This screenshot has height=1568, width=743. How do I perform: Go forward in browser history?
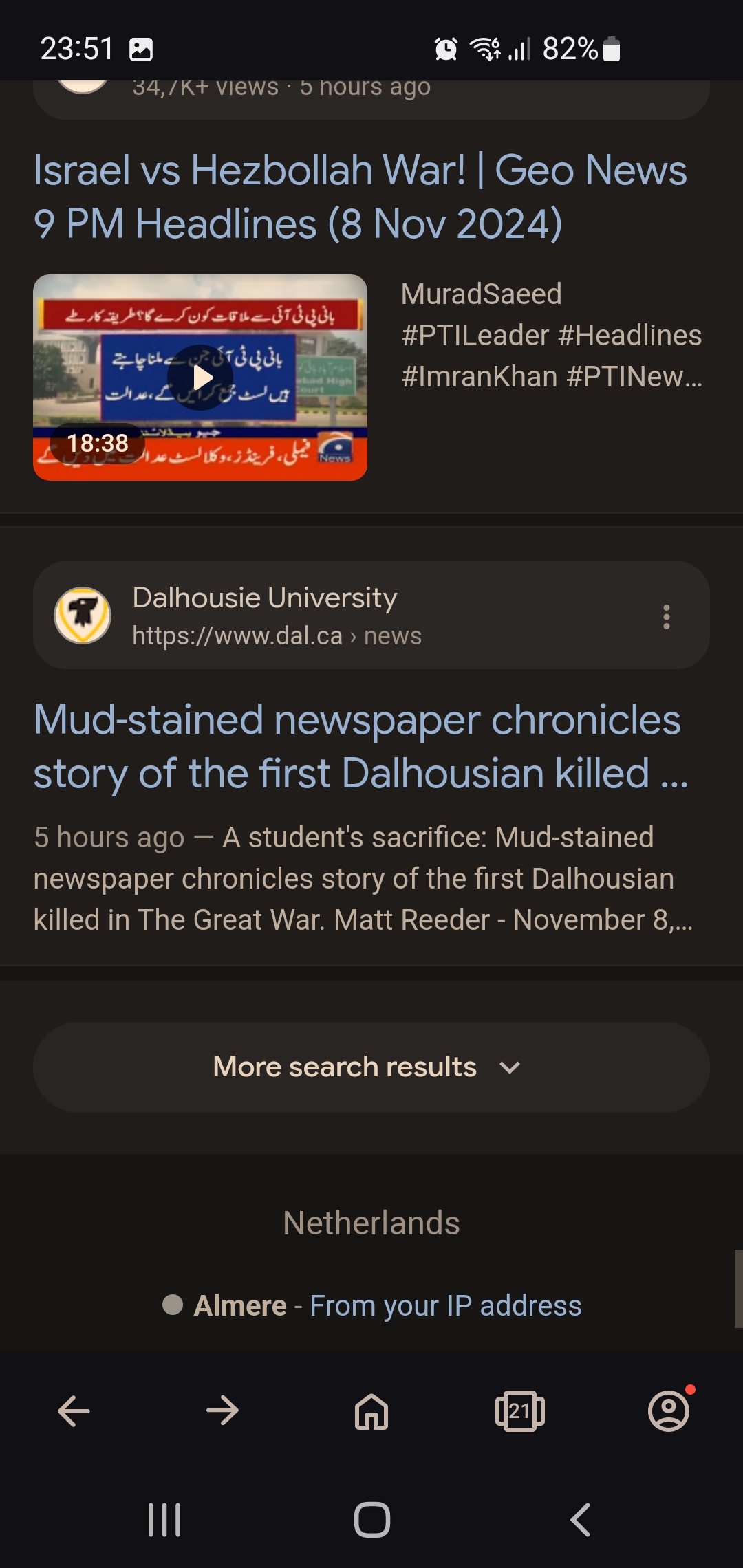point(222,1411)
